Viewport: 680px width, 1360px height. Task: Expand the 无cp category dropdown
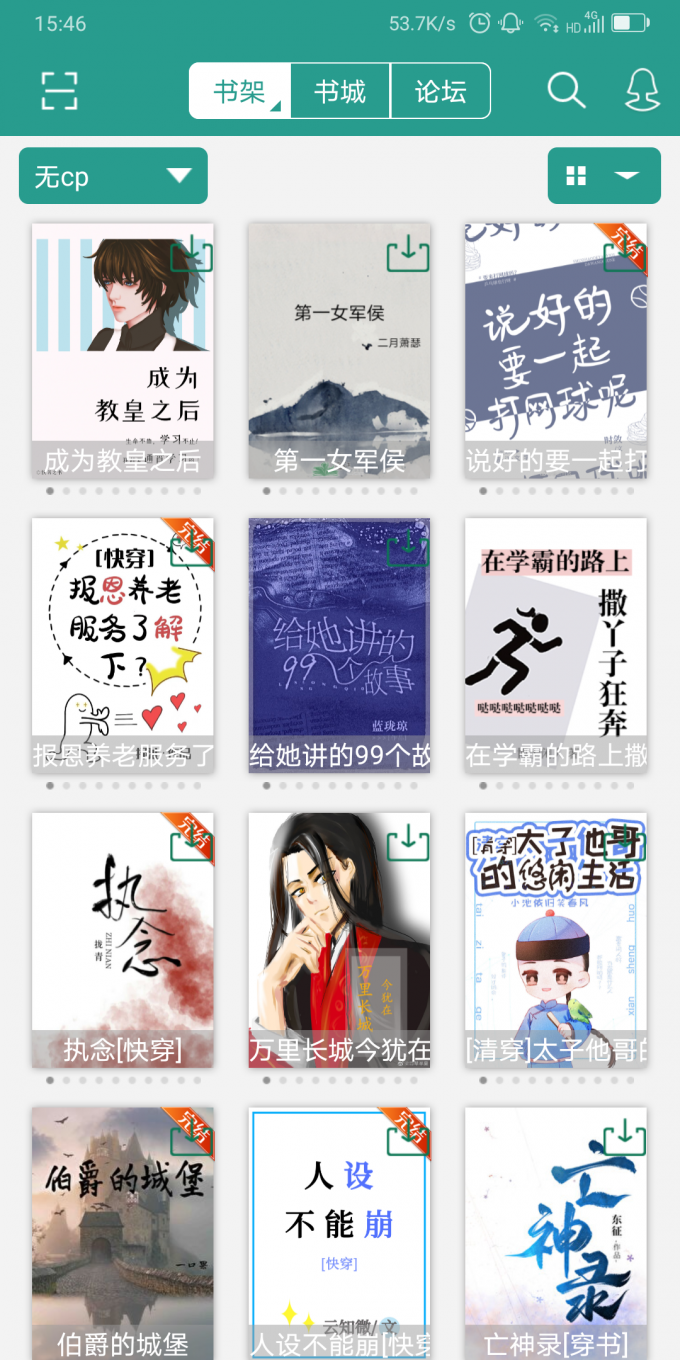[x=113, y=176]
